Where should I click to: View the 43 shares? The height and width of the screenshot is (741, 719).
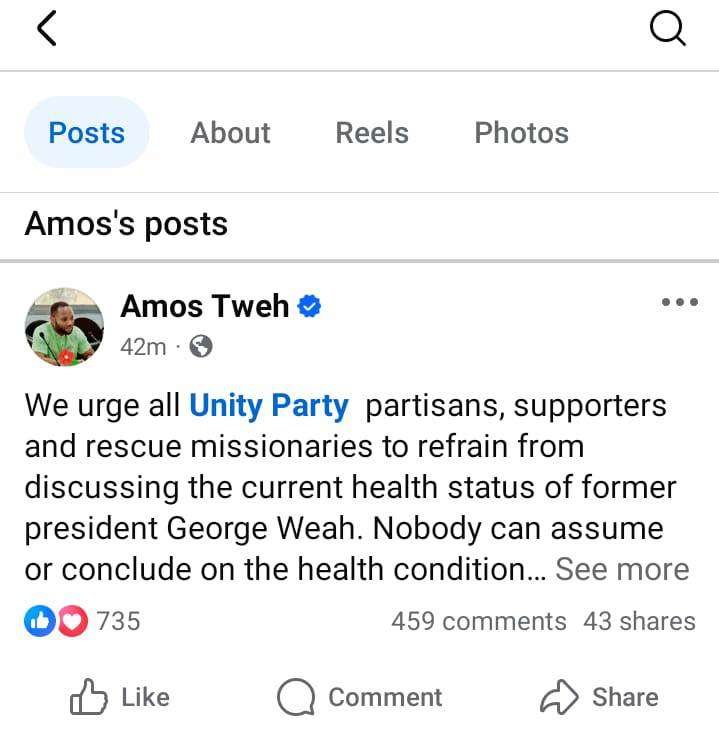[639, 621]
